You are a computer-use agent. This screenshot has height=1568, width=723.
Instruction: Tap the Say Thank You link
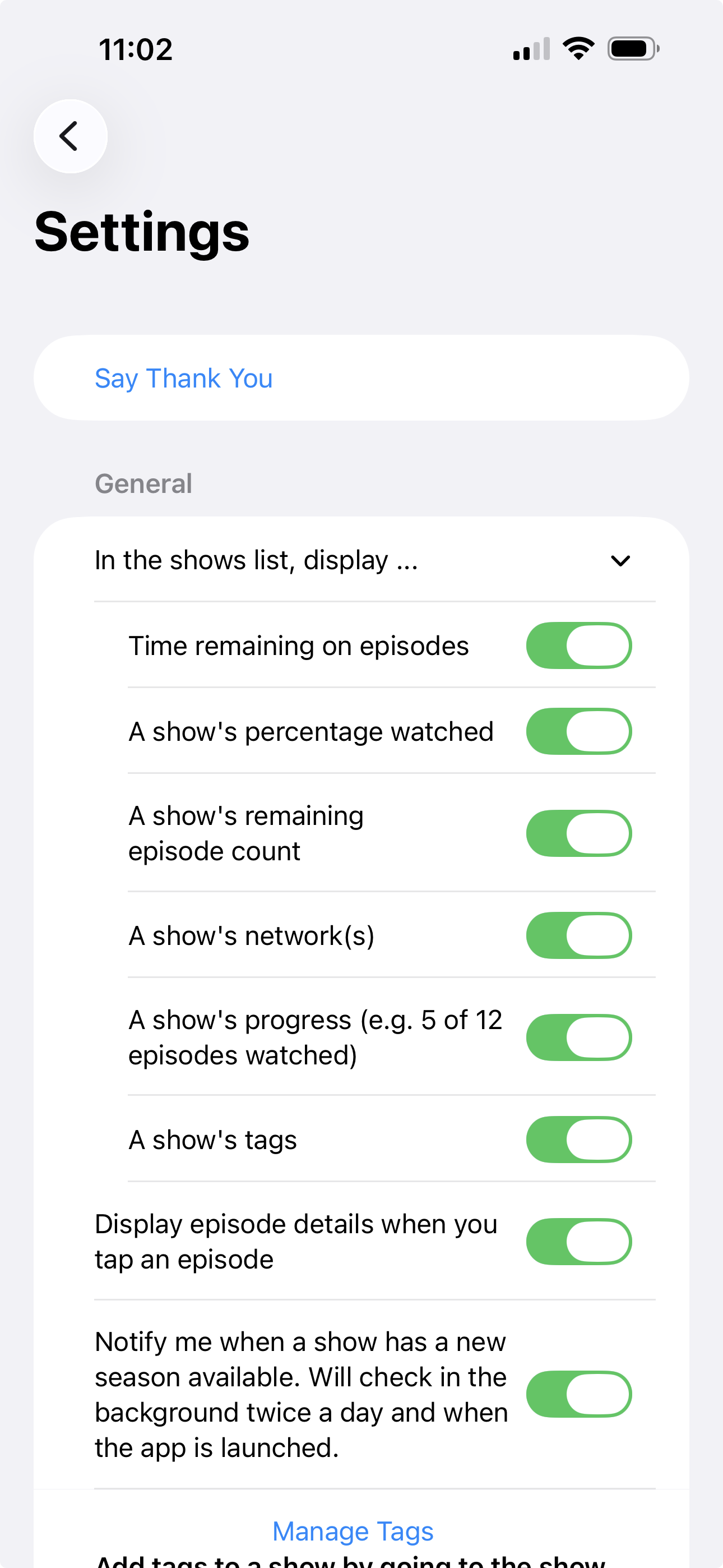[183, 378]
